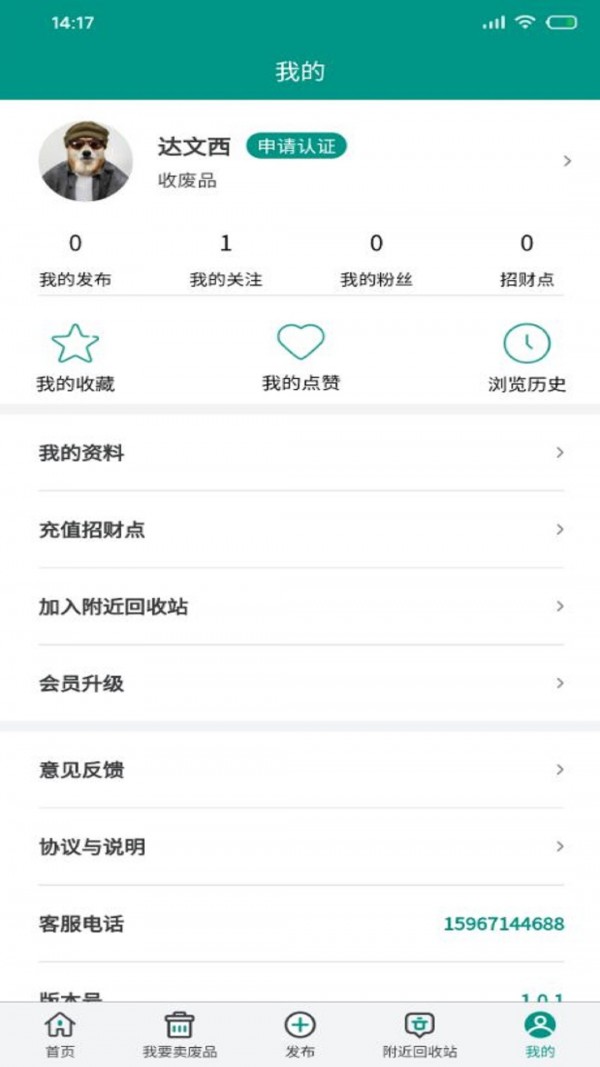Open the 加入附近回收站 row

coord(300,607)
